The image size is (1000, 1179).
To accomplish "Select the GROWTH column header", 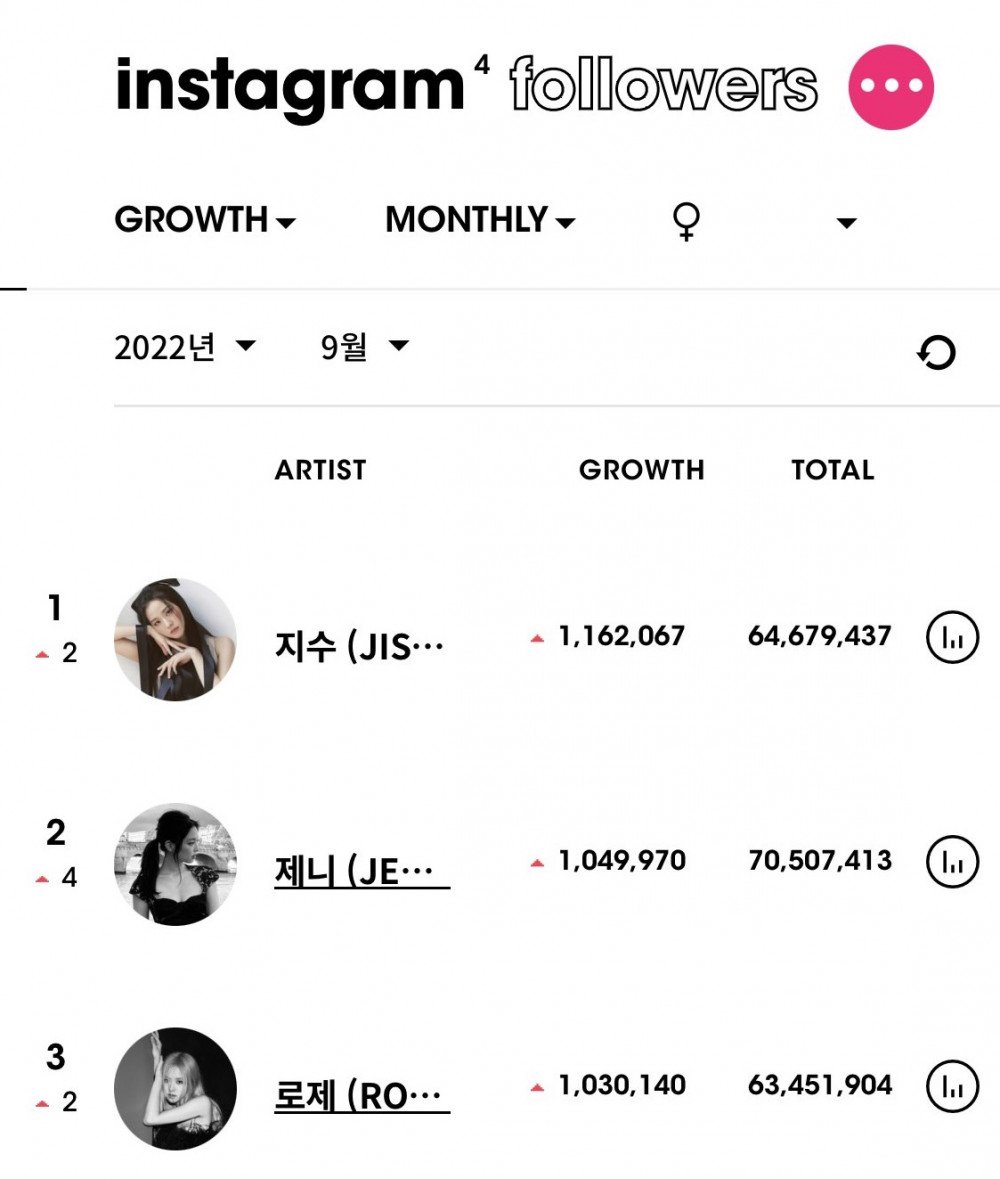I will click(642, 469).
